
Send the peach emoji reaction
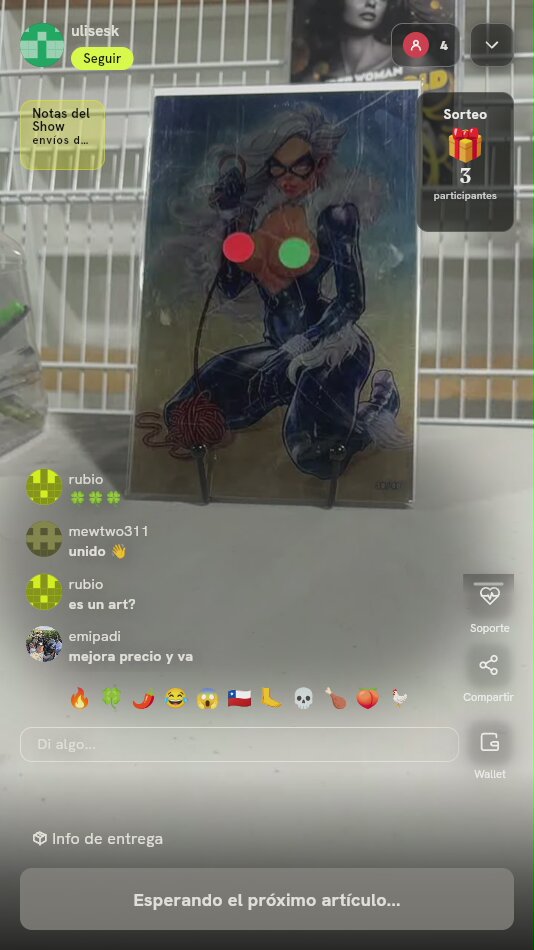click(x=367, y=698)
